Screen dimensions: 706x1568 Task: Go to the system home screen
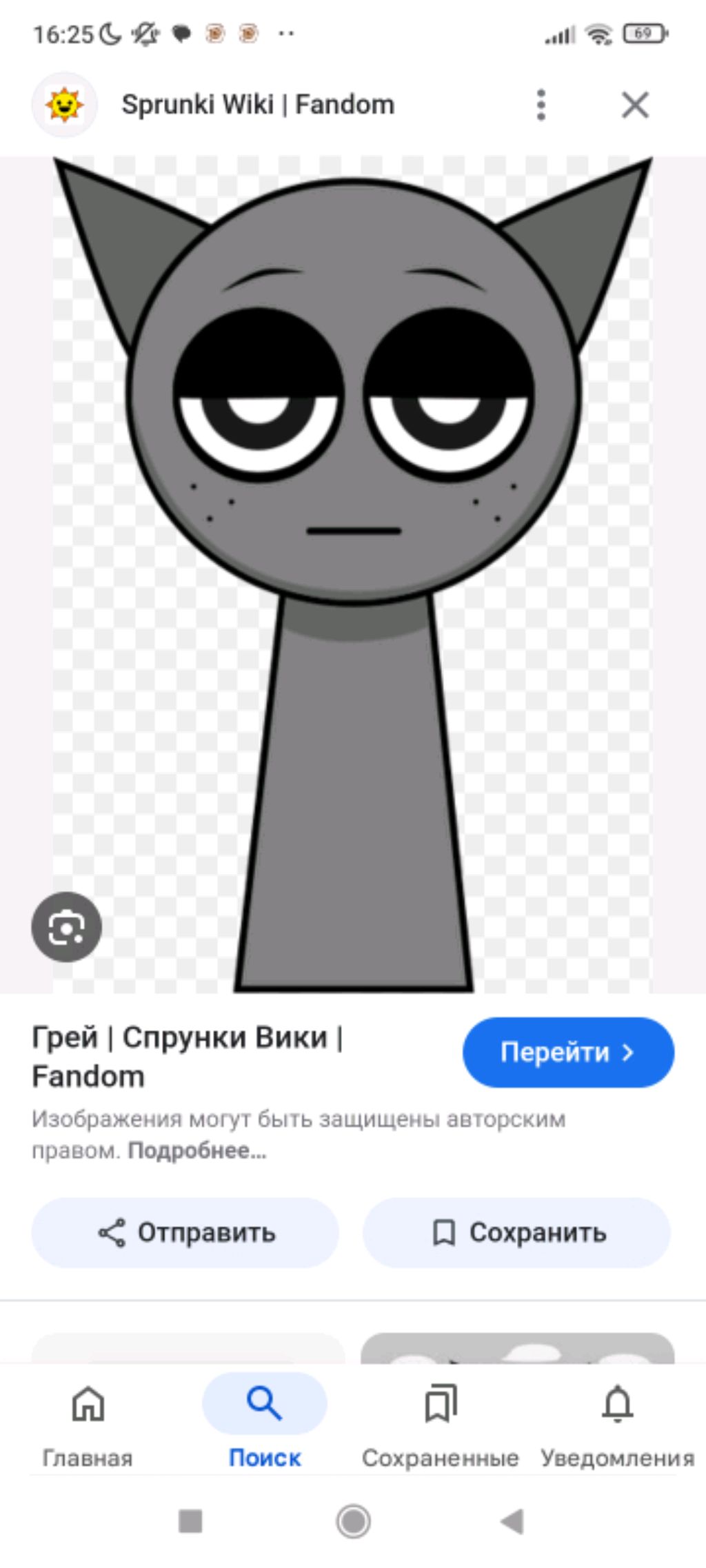click(x=353, y=1521)
